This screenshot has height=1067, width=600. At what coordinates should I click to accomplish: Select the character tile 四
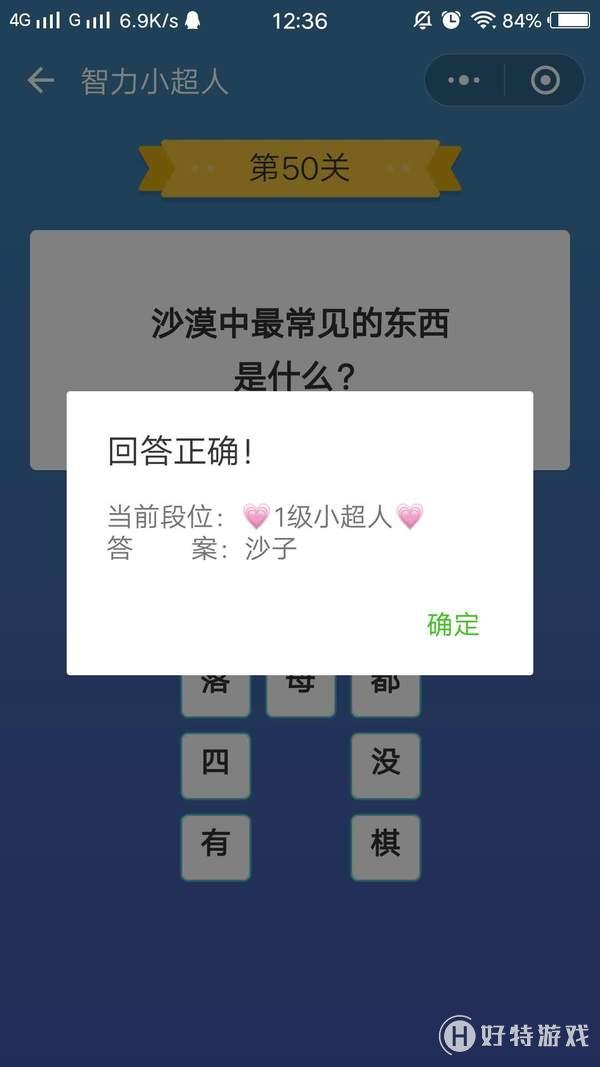[x=215, y=765]
